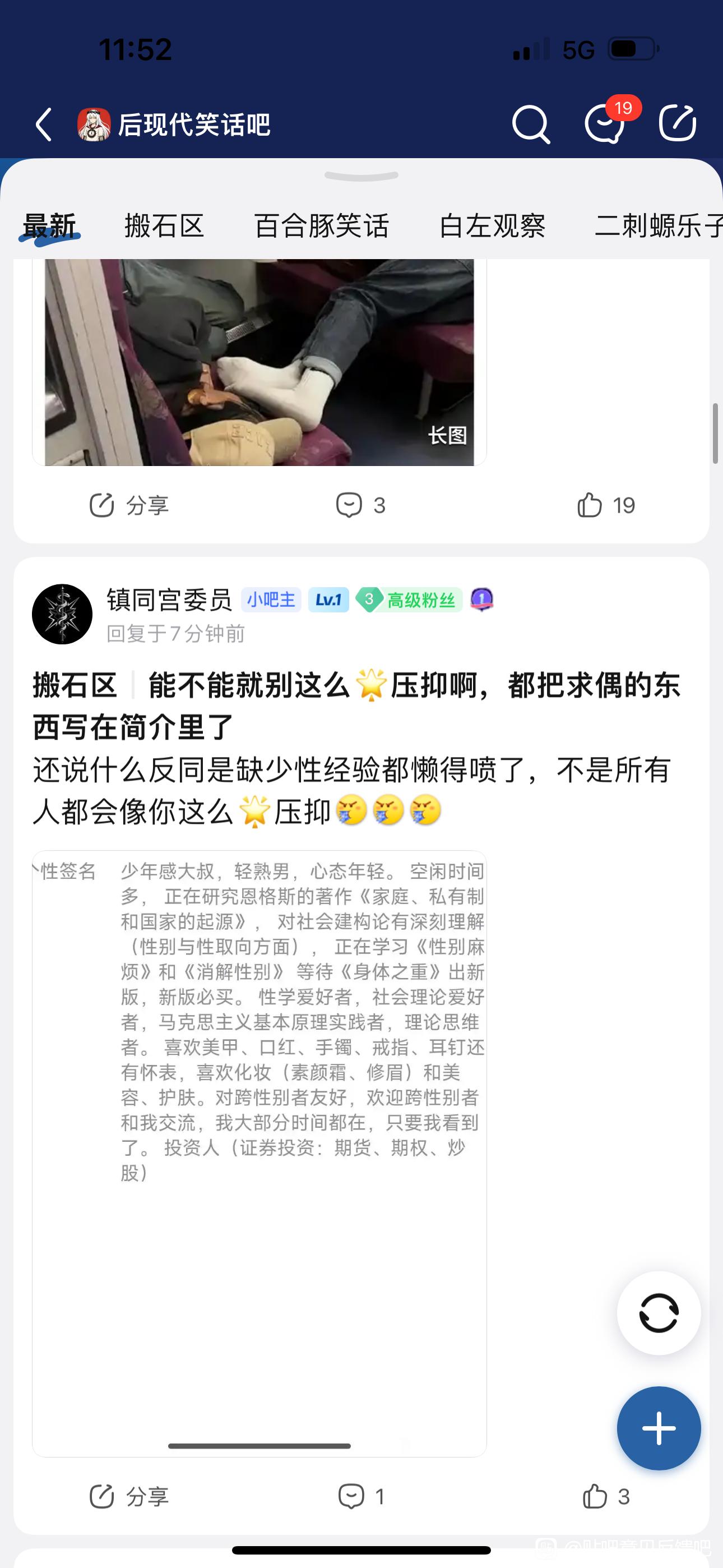The width and height of the screenshot is (723, 1568).
Task: Select the 百合豚笑话 tab
Action: click(x=321, y=227)
